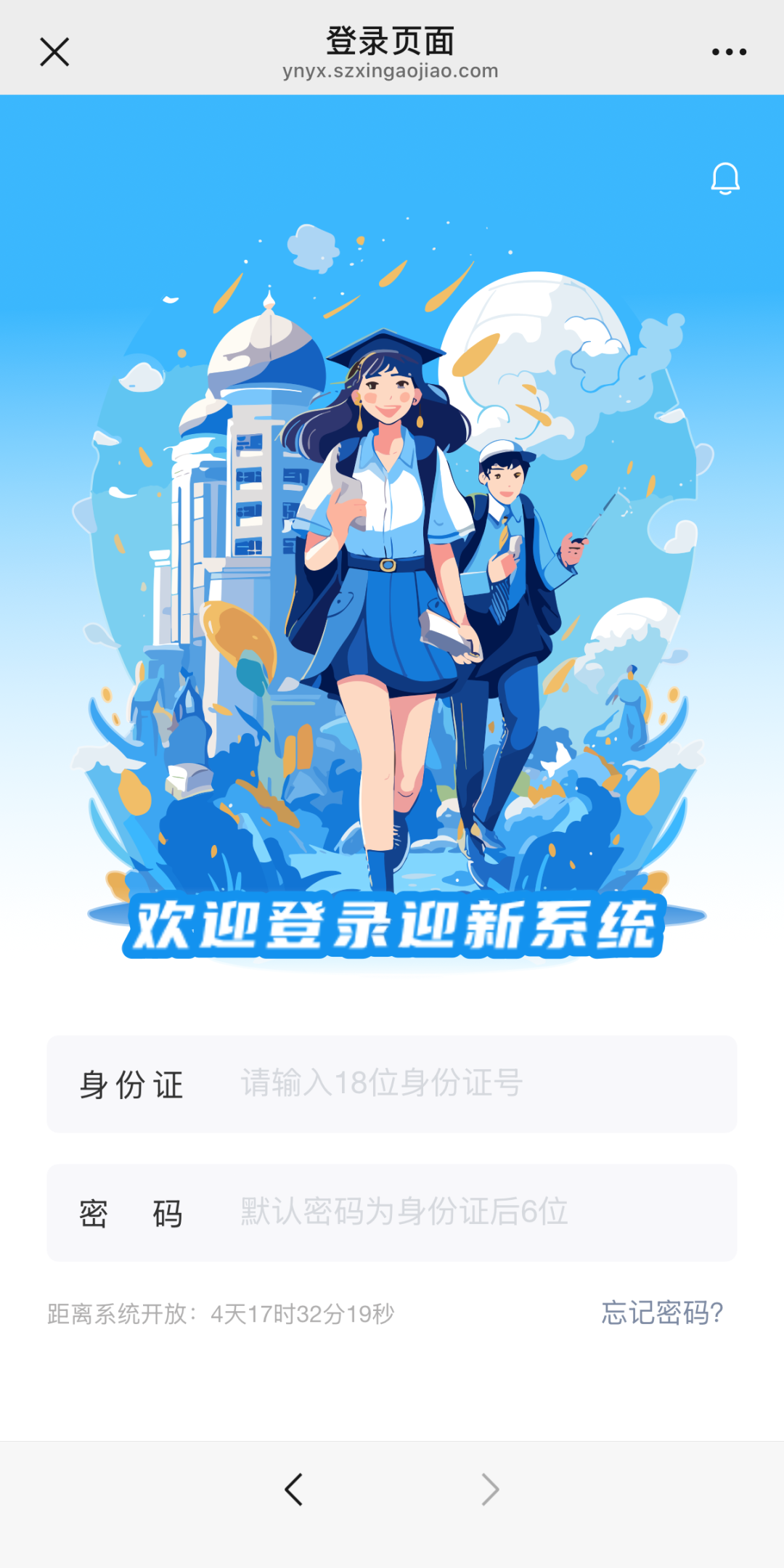Image resolution: width=784 pixels, height=1568 pixels.
Task: Go forward to the next web page
Action: (491, 1490)
